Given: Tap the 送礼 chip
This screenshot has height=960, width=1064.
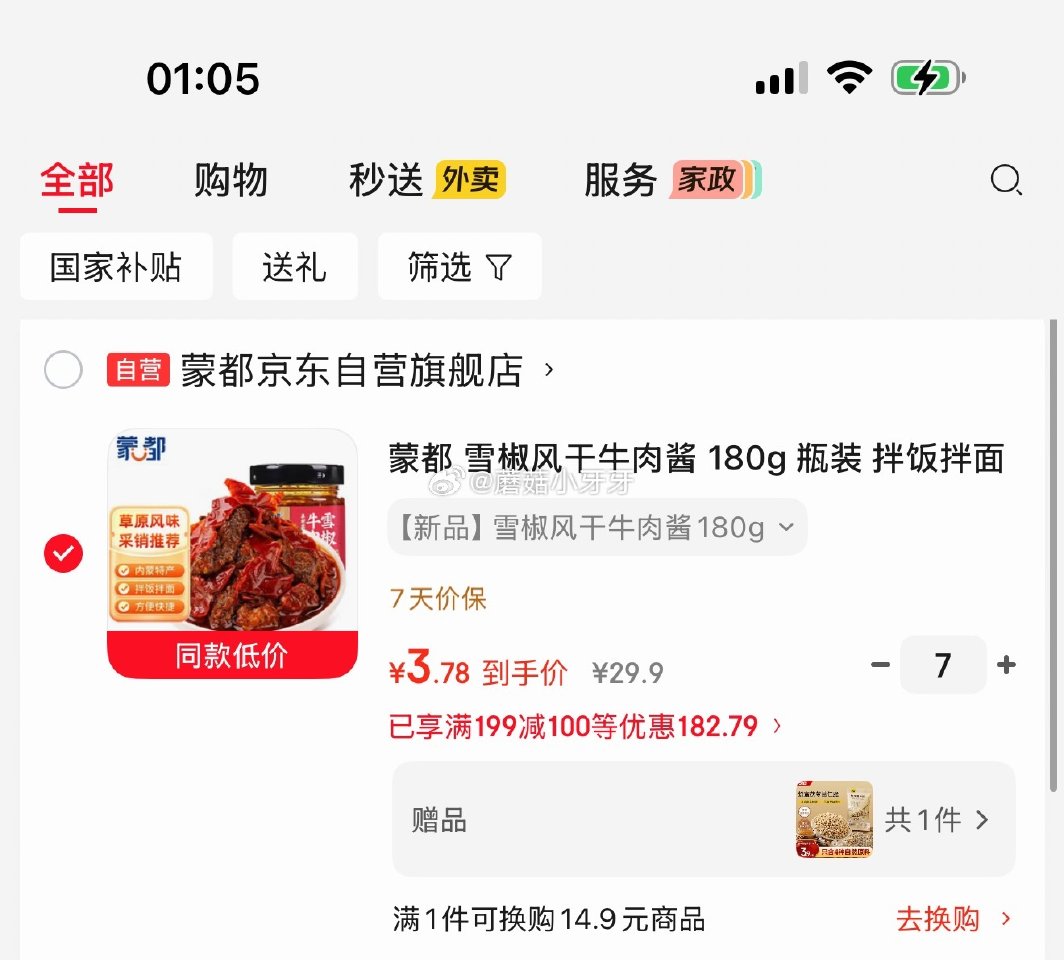Looking at the screenshot, I should pyautogui.click(x=294, y=267).
